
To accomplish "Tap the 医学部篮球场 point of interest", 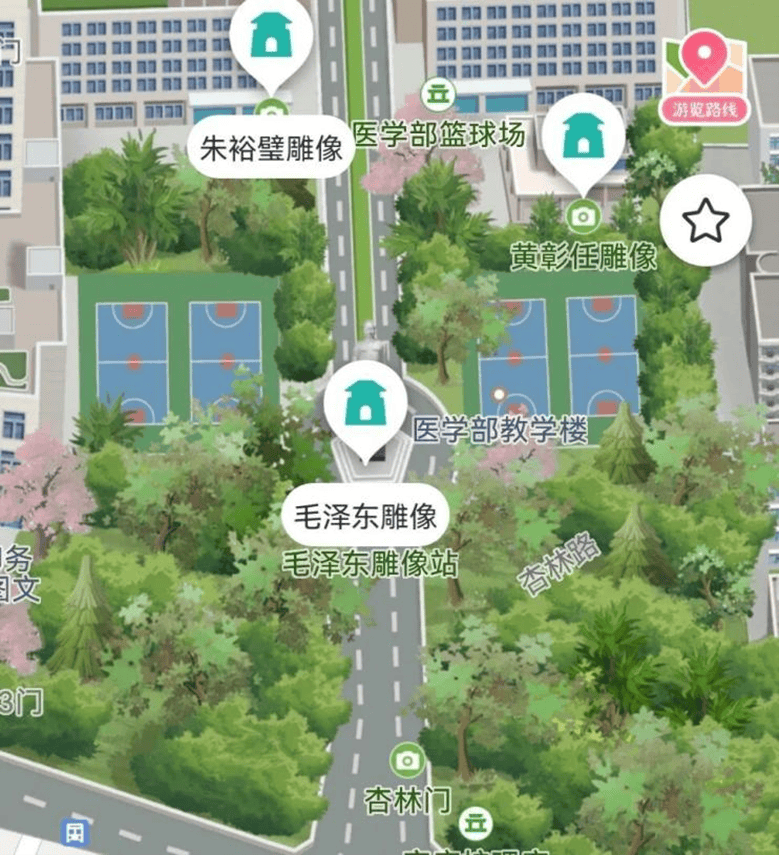I will point(436,97).
